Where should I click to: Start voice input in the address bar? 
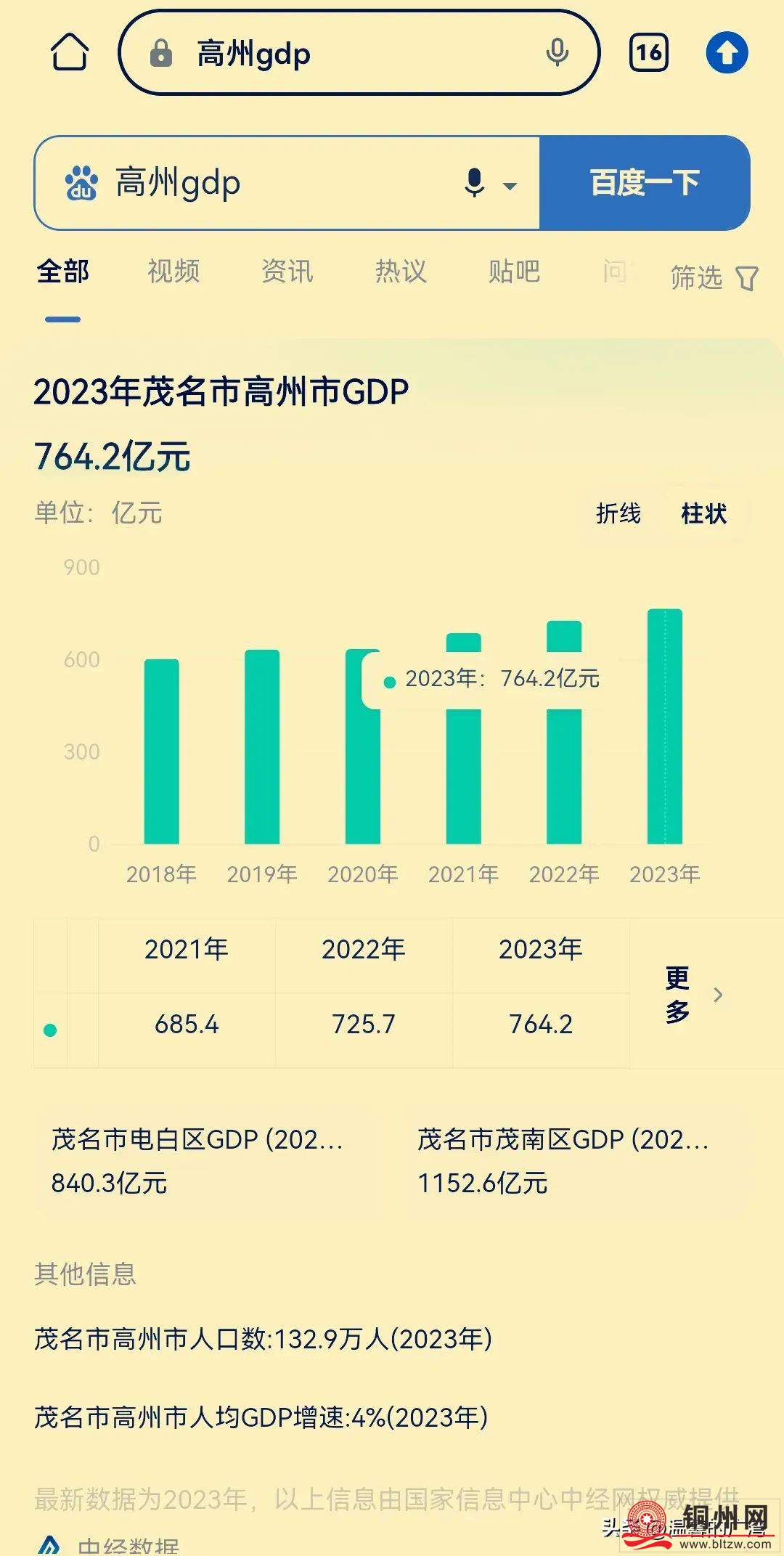click(557, 53)
